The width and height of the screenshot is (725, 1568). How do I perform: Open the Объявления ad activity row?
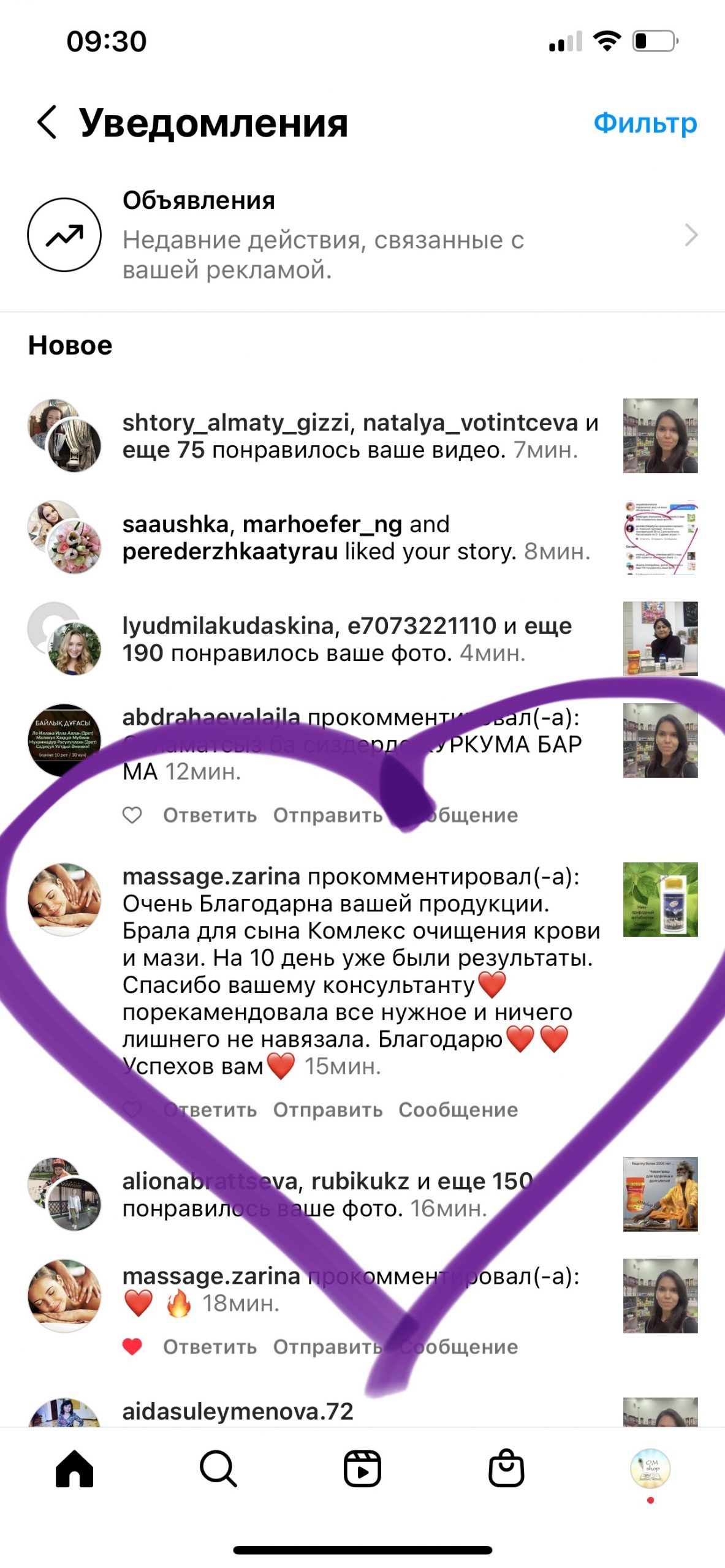click(362, 235)
